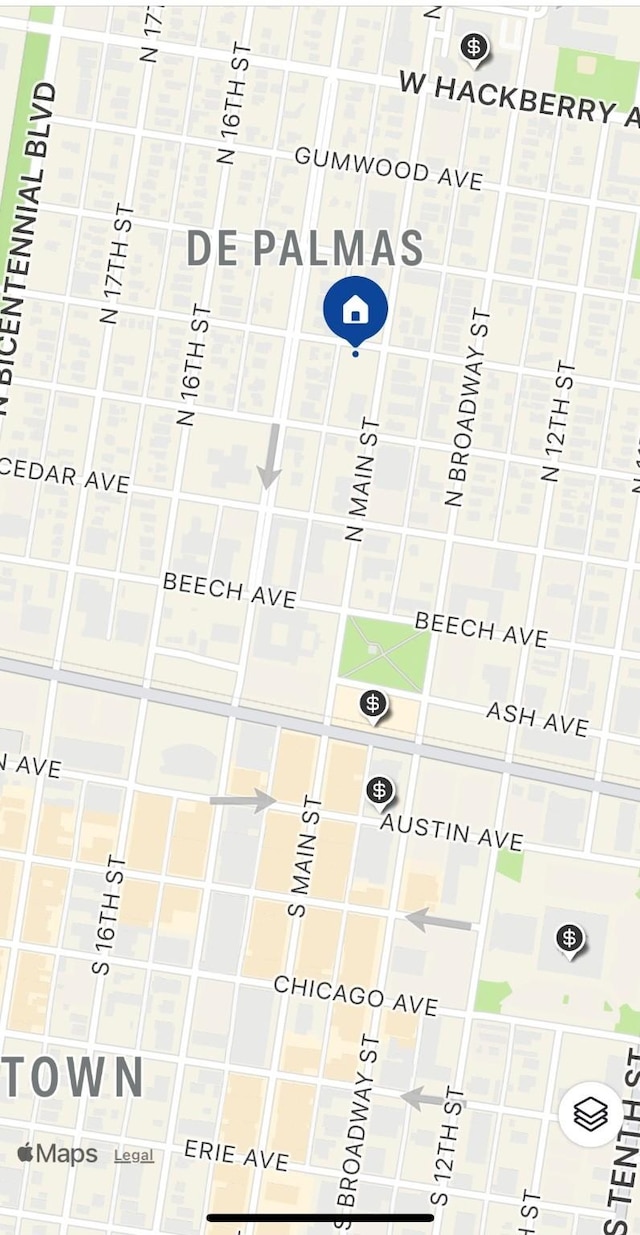This screenshot has height=1235, width=640.
Task: Select the dollar pin near W Hackberry
Action: 474,47
